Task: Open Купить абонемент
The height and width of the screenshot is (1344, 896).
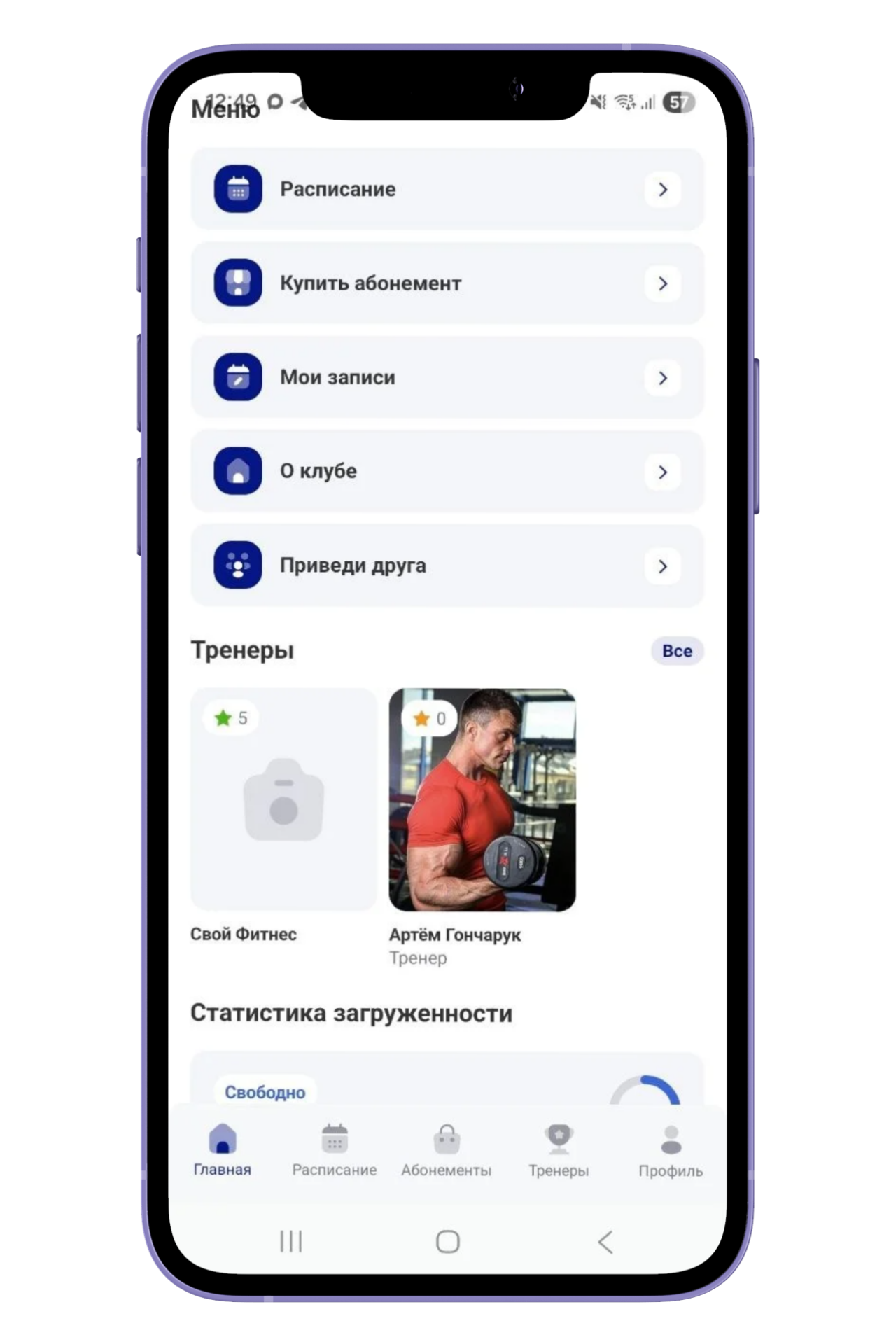Action: click(x=447, y=283)
